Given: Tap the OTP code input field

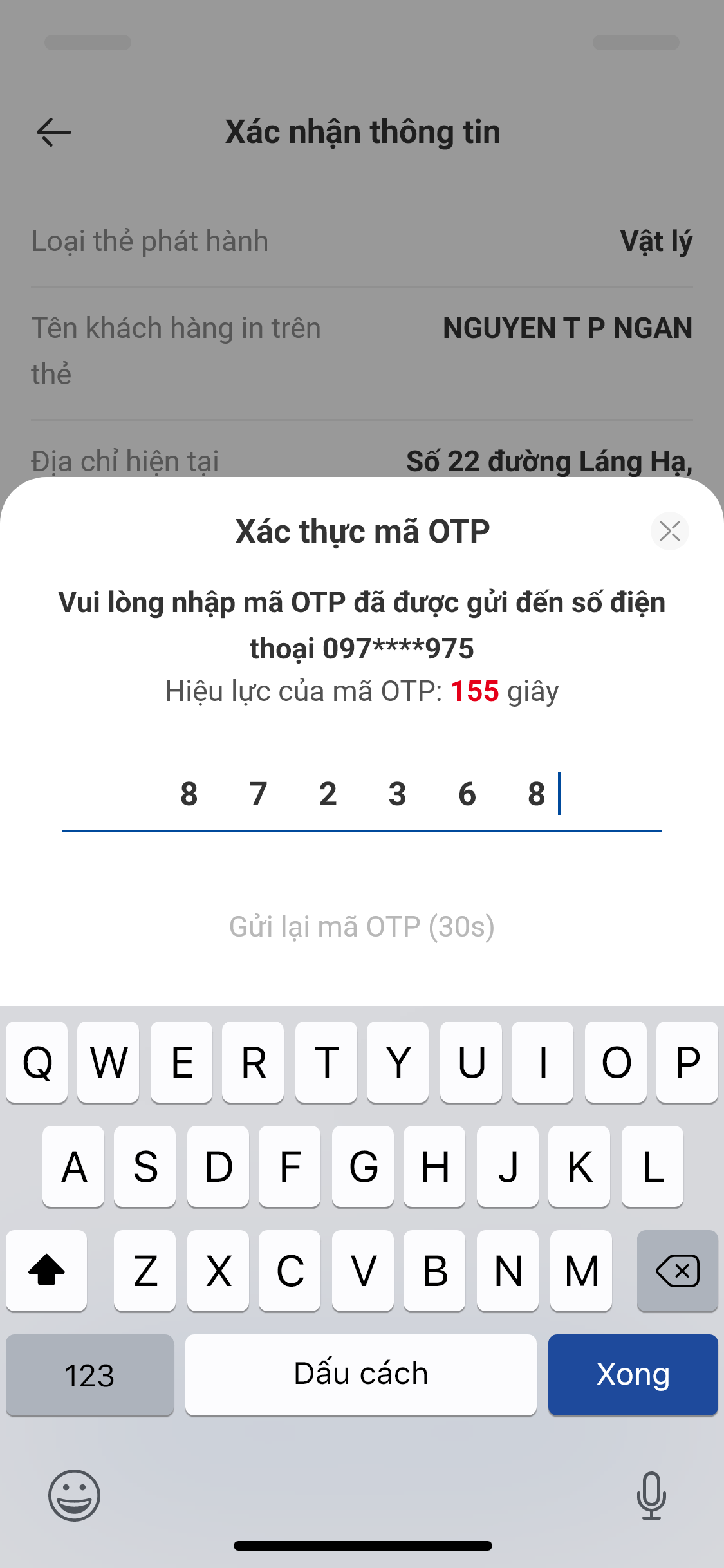Looking at the screenshot, I should click(x=362, y=794).
